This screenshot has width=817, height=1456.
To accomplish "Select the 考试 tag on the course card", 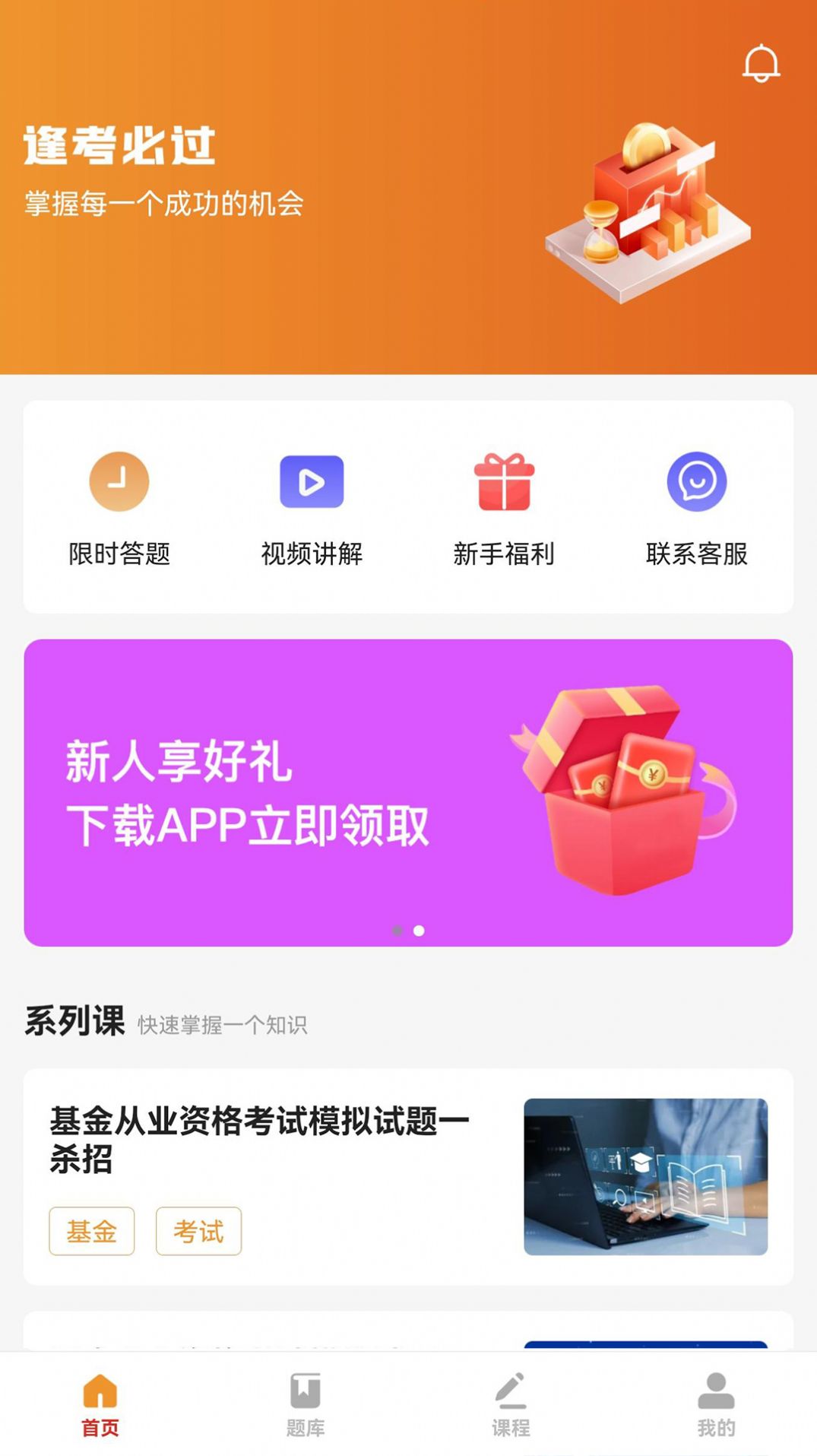I will [x=198, y=1230].
